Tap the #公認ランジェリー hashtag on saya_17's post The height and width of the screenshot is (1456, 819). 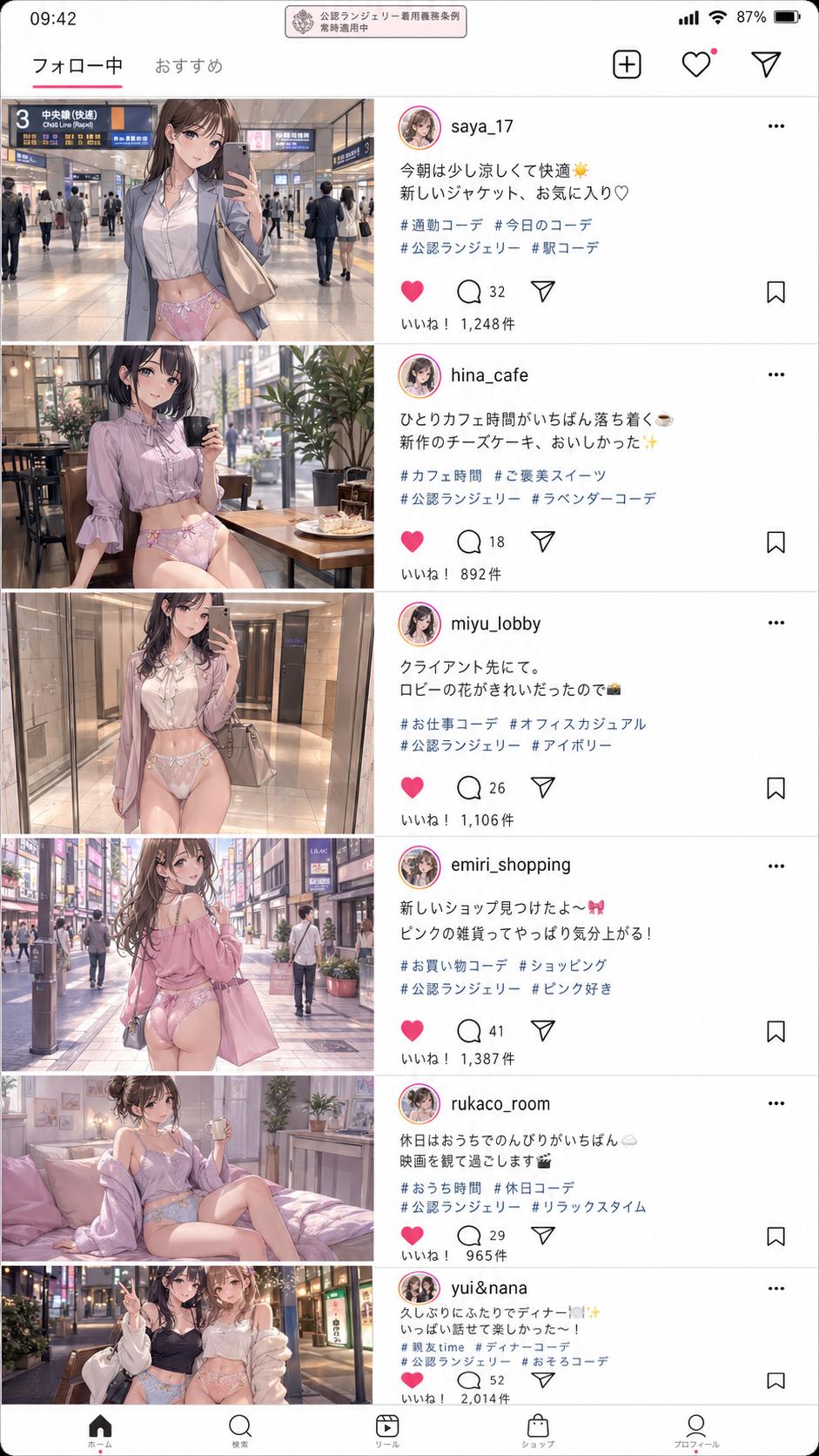tap(460, 248)
